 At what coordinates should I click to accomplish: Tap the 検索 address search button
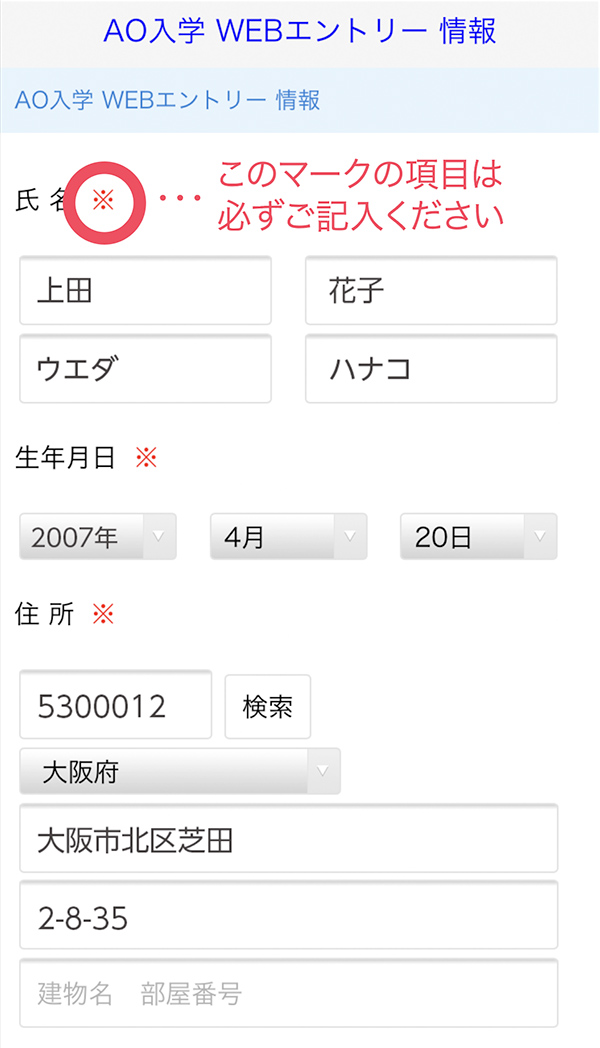click(x=268, y=706)
